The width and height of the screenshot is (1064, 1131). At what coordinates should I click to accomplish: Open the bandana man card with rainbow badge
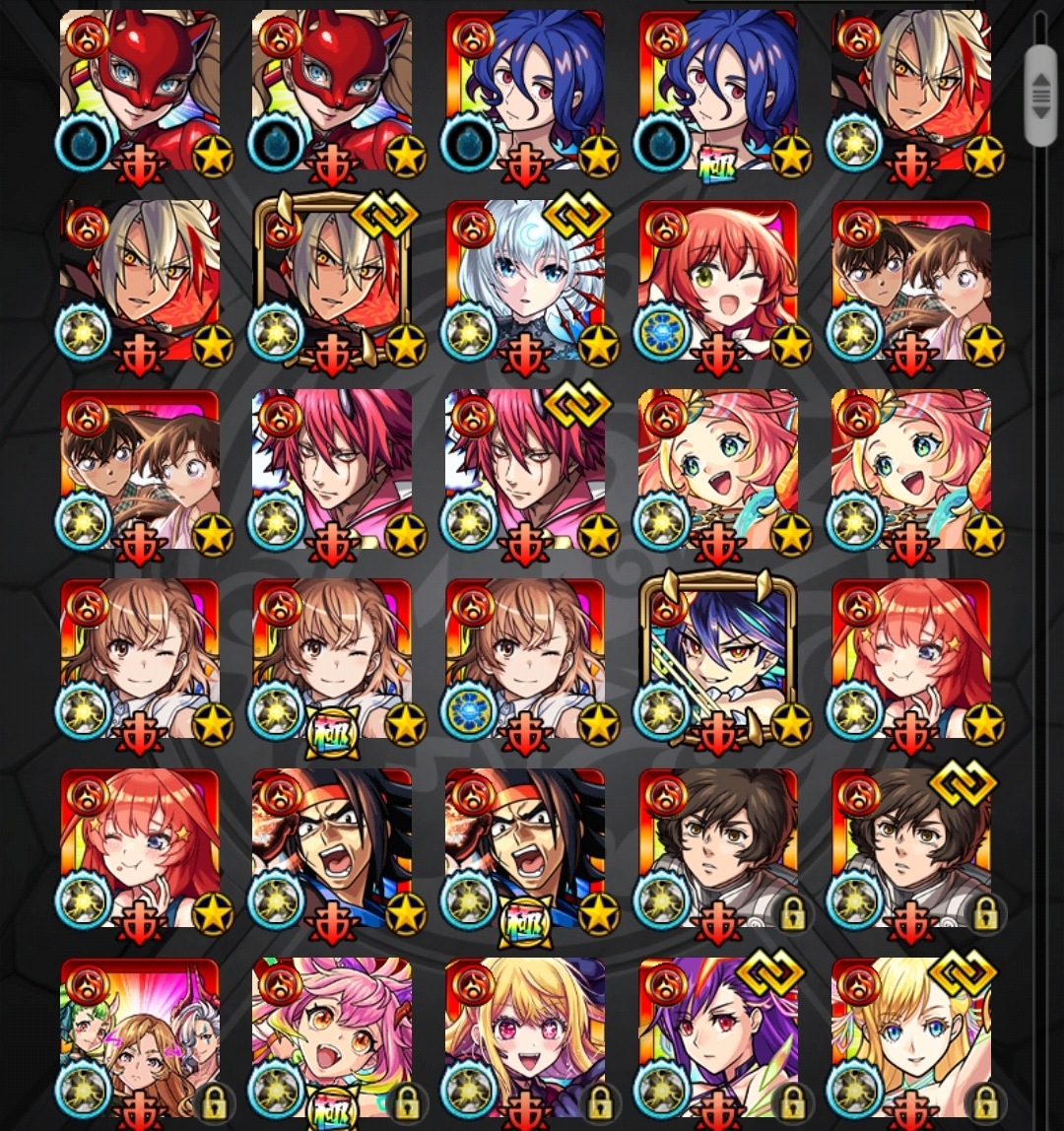[524, 847]
